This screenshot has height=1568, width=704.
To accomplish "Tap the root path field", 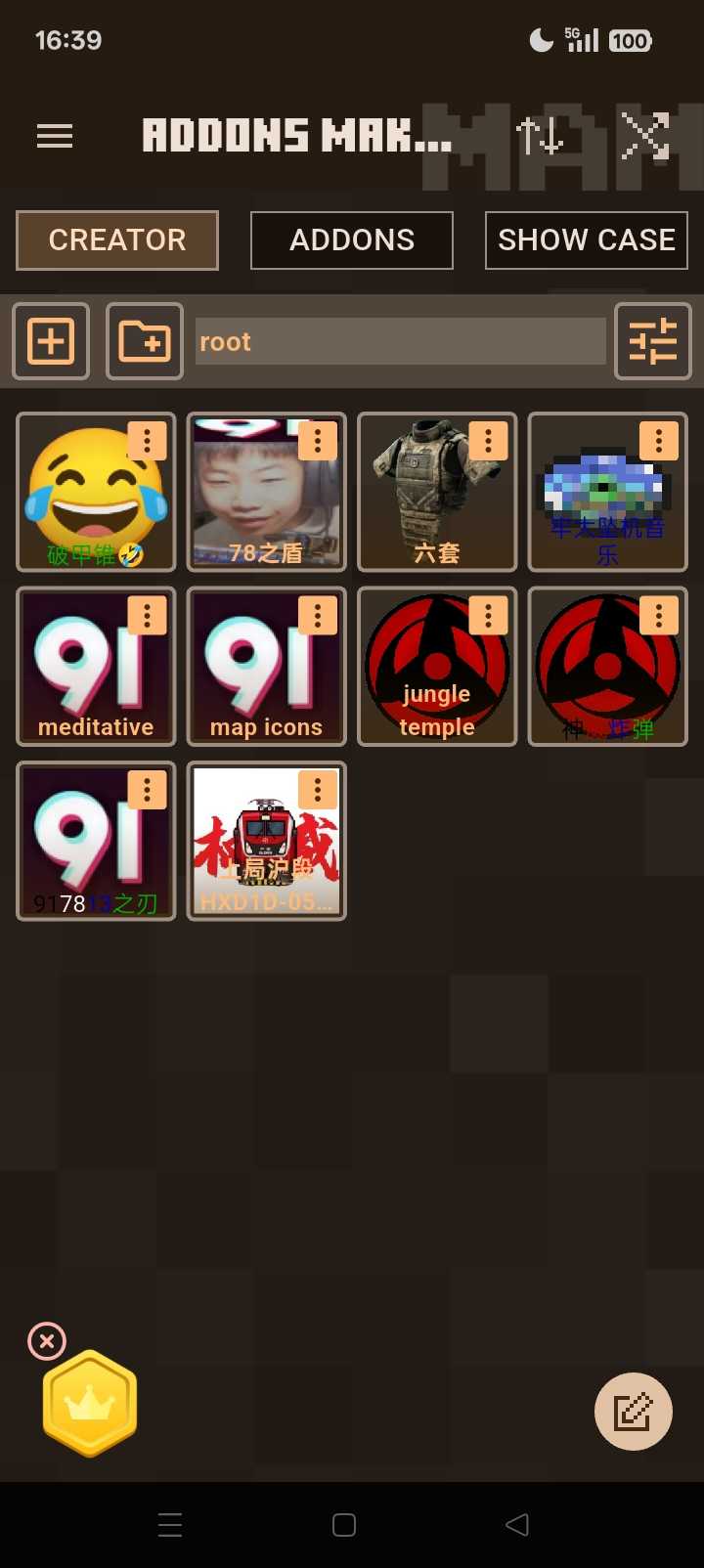I will tap(401, 341).
